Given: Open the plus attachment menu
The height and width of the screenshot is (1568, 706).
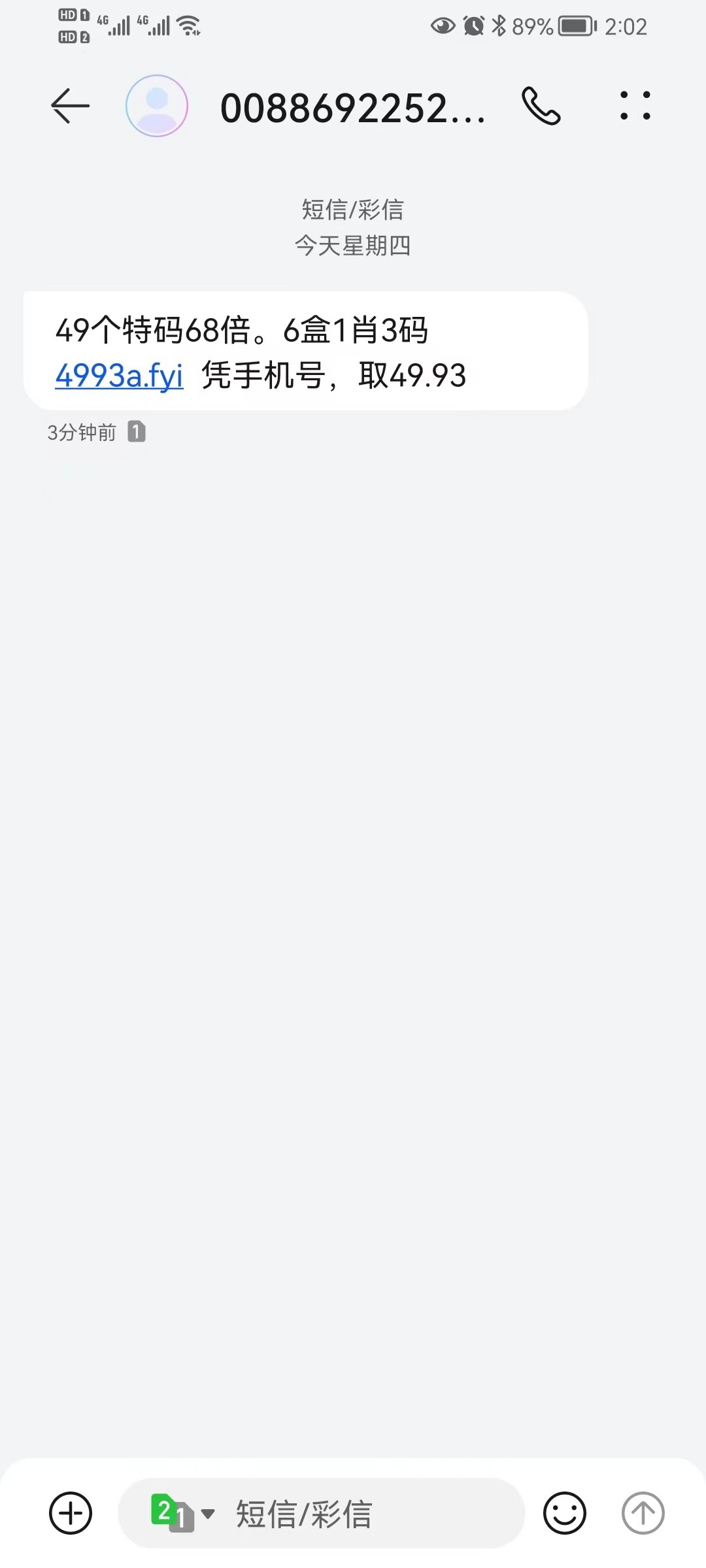Looking at the screenshot, I should point(71,1513).
